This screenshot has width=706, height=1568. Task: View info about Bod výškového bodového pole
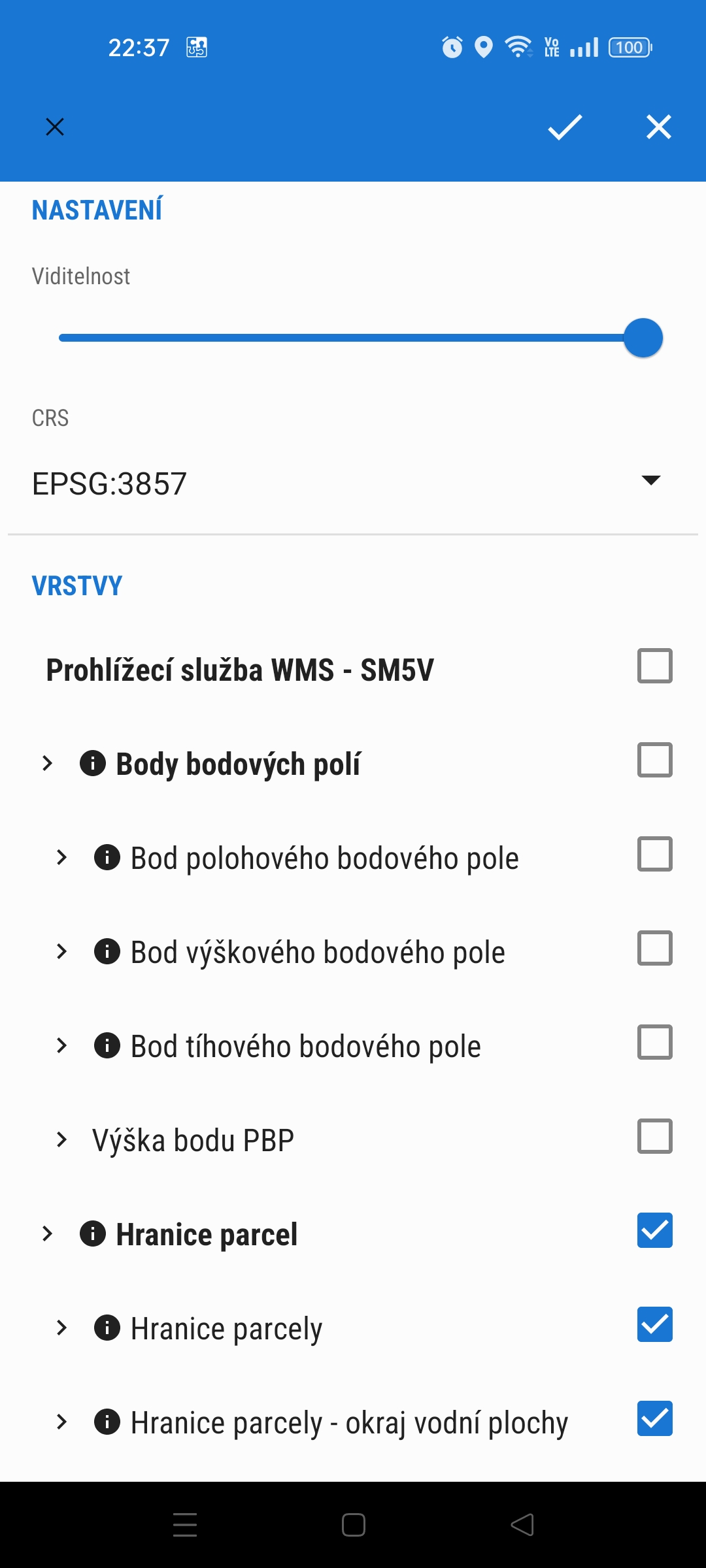pos(107,951)
